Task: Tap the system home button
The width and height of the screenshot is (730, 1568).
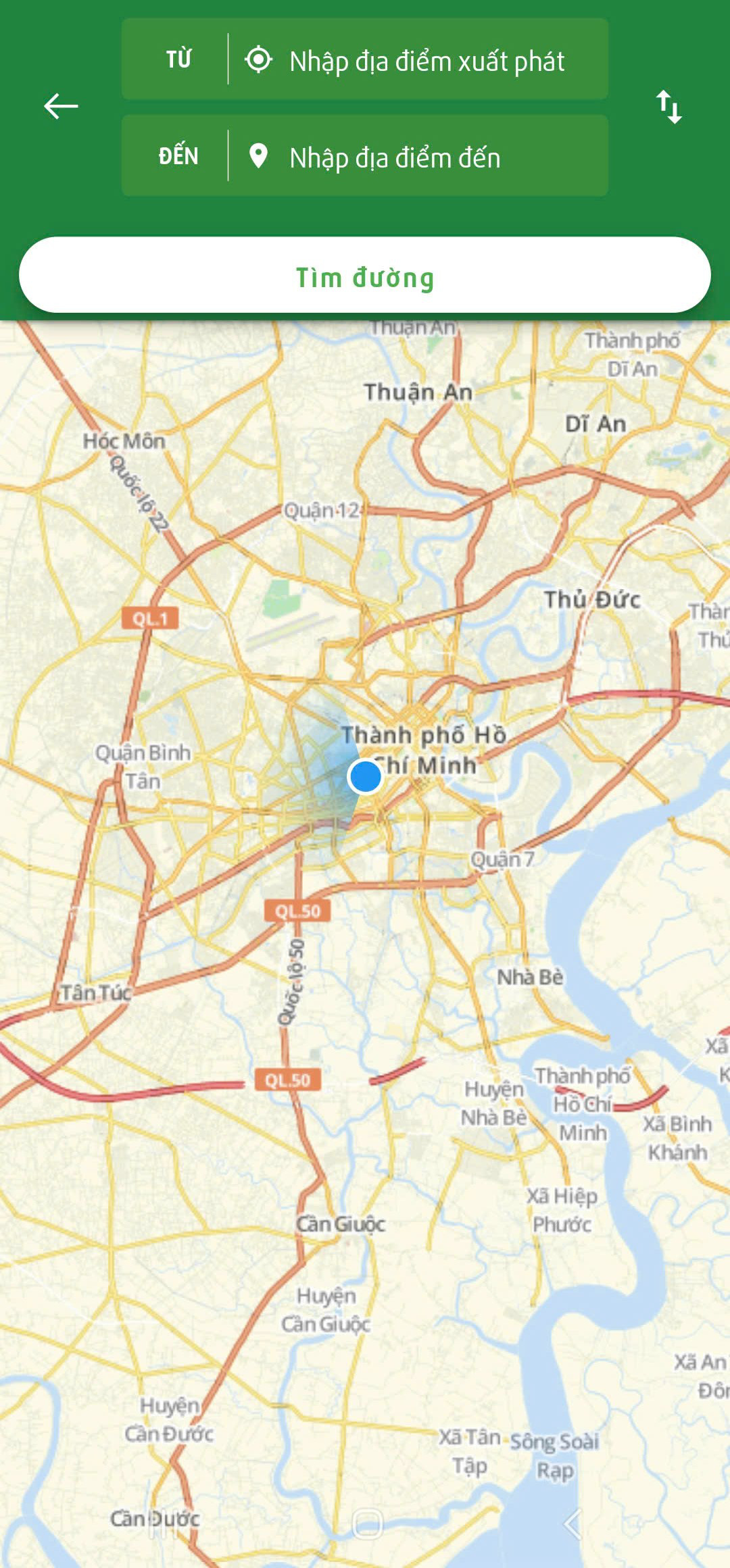Action: pos(367,1523)
